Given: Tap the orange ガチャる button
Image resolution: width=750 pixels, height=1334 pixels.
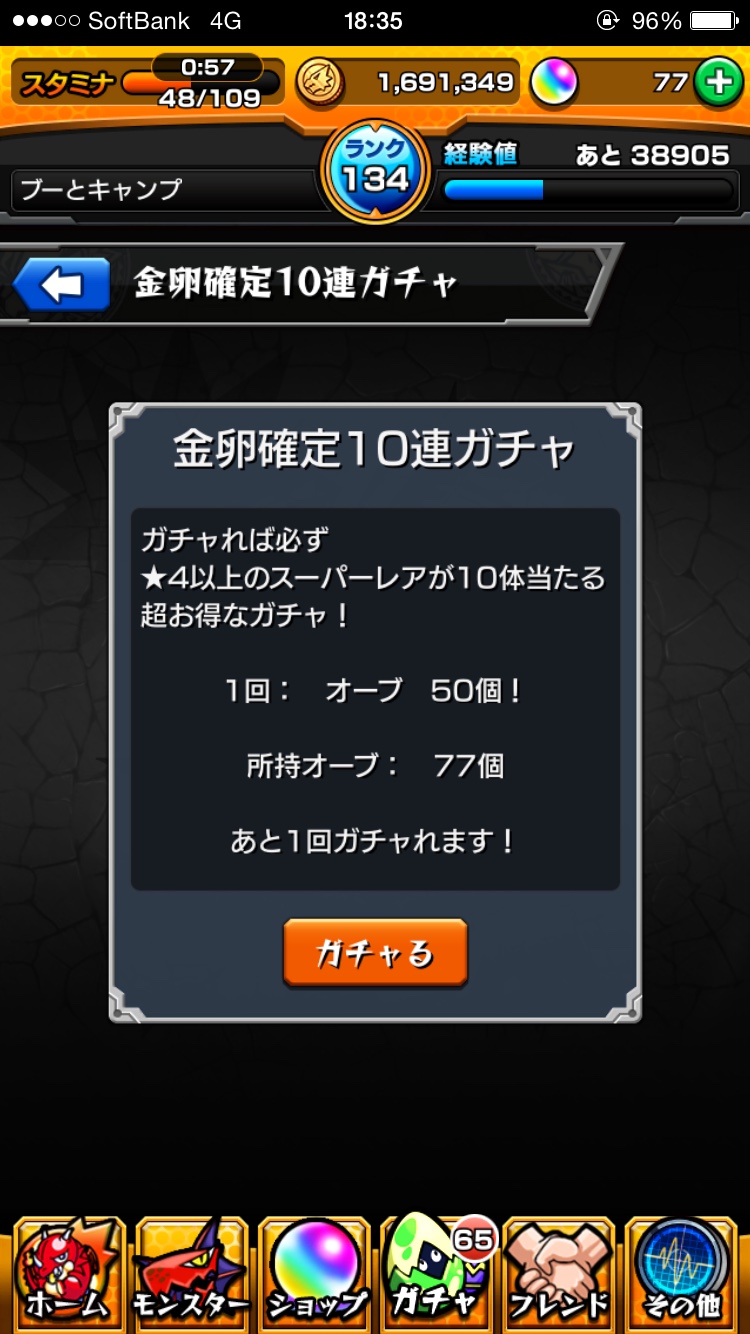Looking at the screenshot, I should tap(375, 953).
